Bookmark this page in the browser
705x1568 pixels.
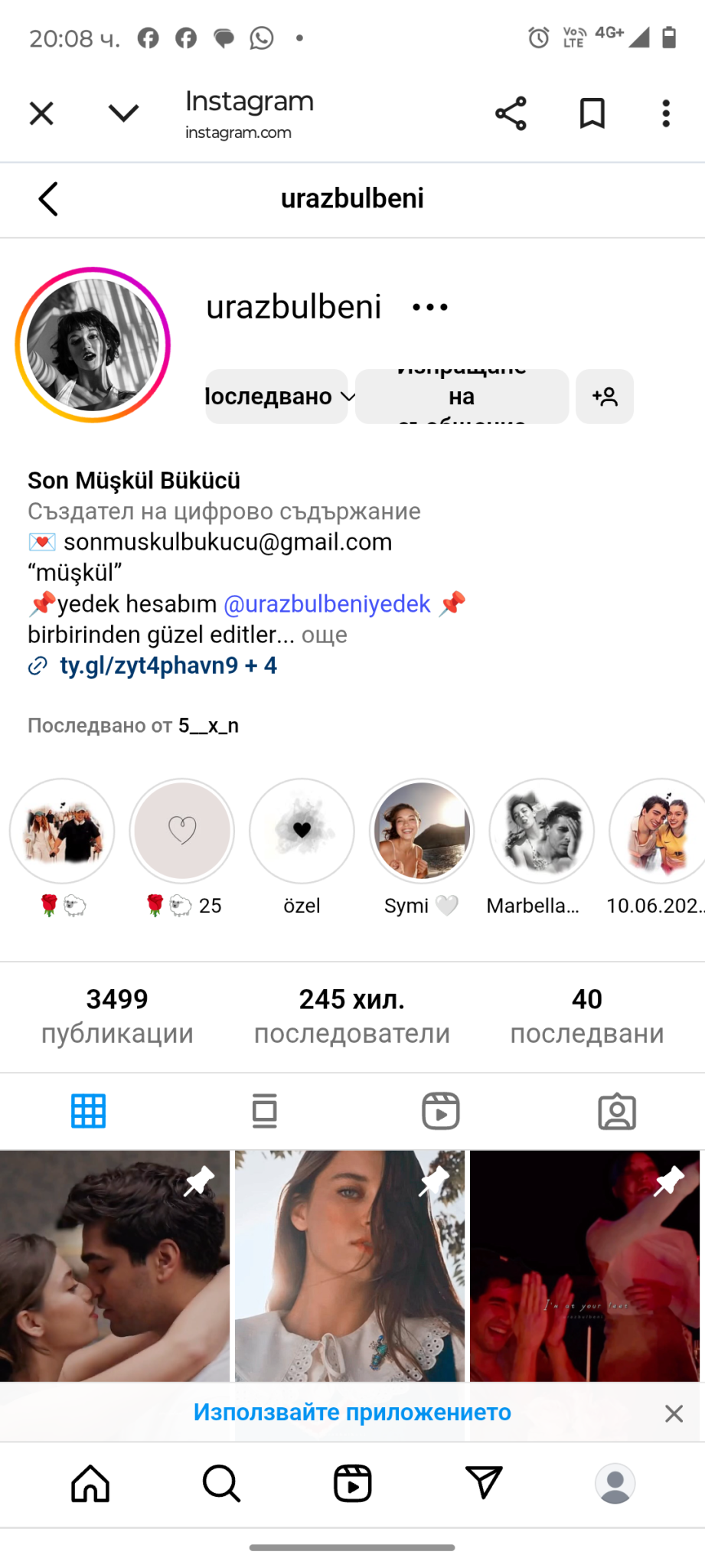click(x=592, y=114)
